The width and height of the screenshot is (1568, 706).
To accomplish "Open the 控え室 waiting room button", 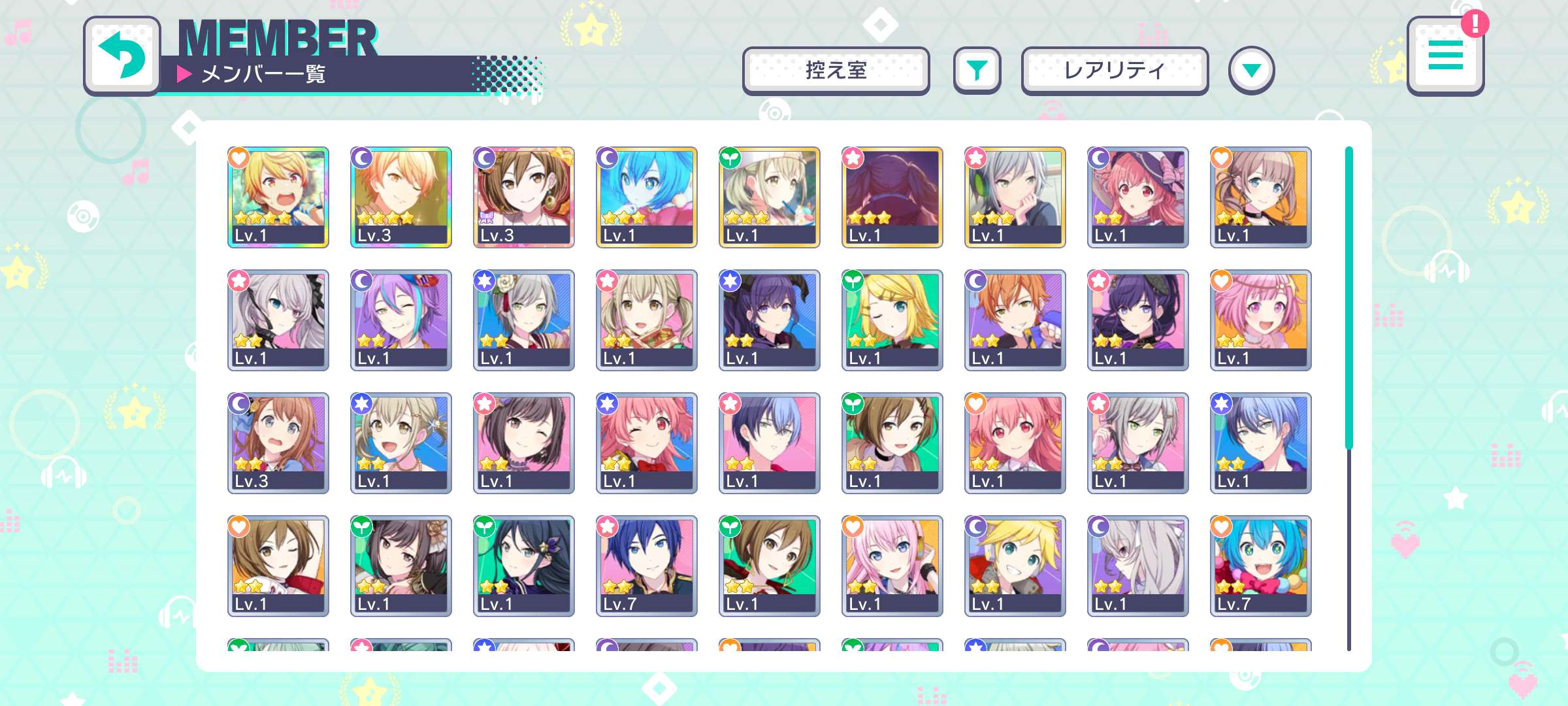I will point(836,70).
